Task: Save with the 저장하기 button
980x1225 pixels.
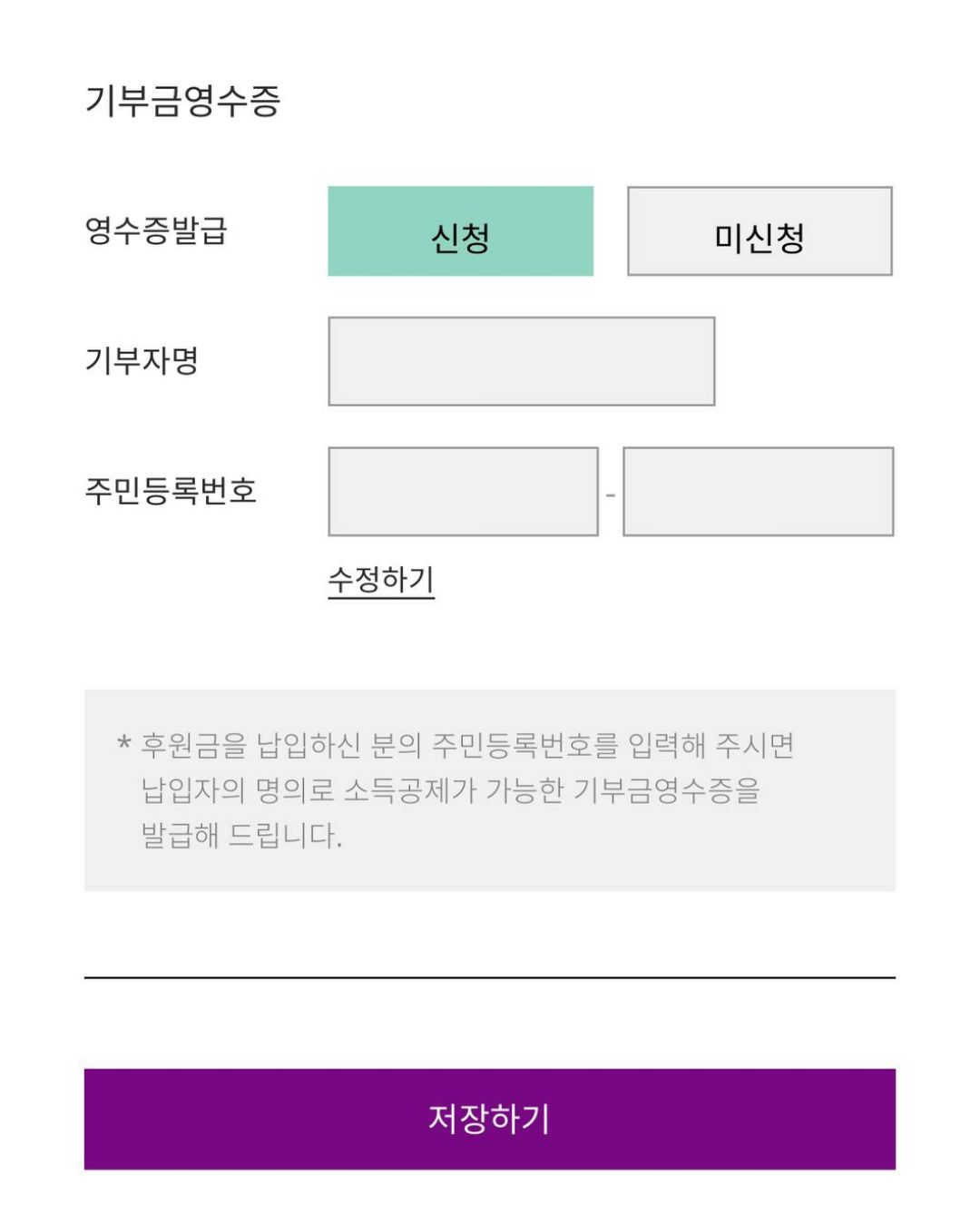Action: pyautogui.click(x=489, y=1118)
